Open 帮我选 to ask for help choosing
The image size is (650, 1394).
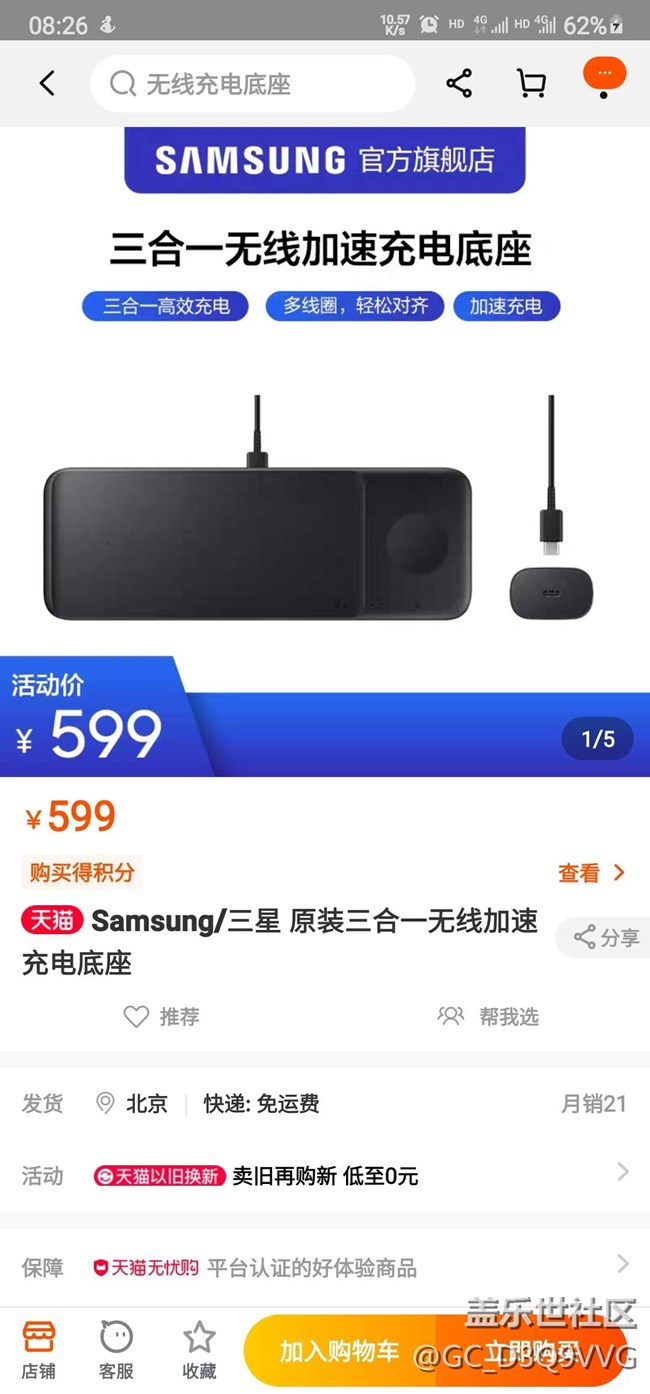click(x=488, y=1017)
